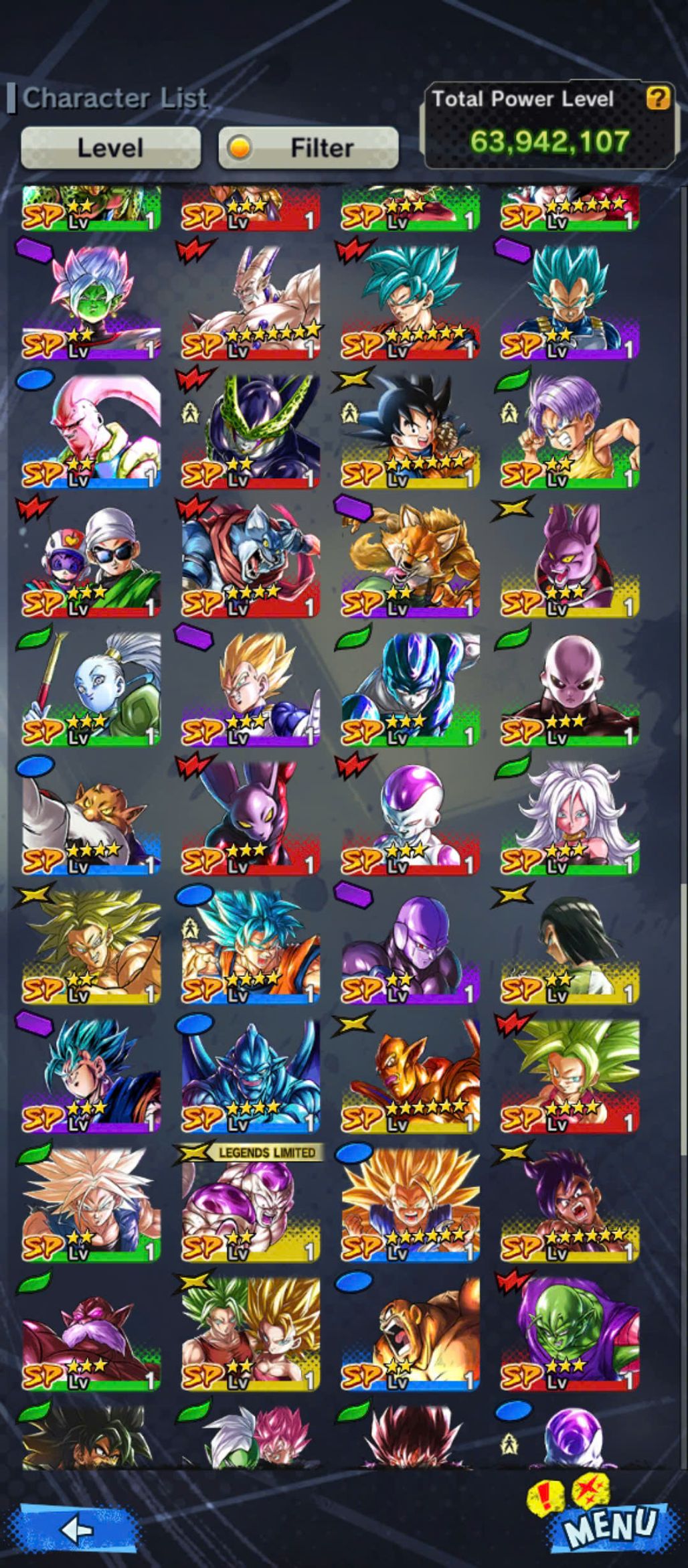
Task: Open the Super Saiyan 3 Goku card
Action: pyautogui.click(x=410, y=1205)
